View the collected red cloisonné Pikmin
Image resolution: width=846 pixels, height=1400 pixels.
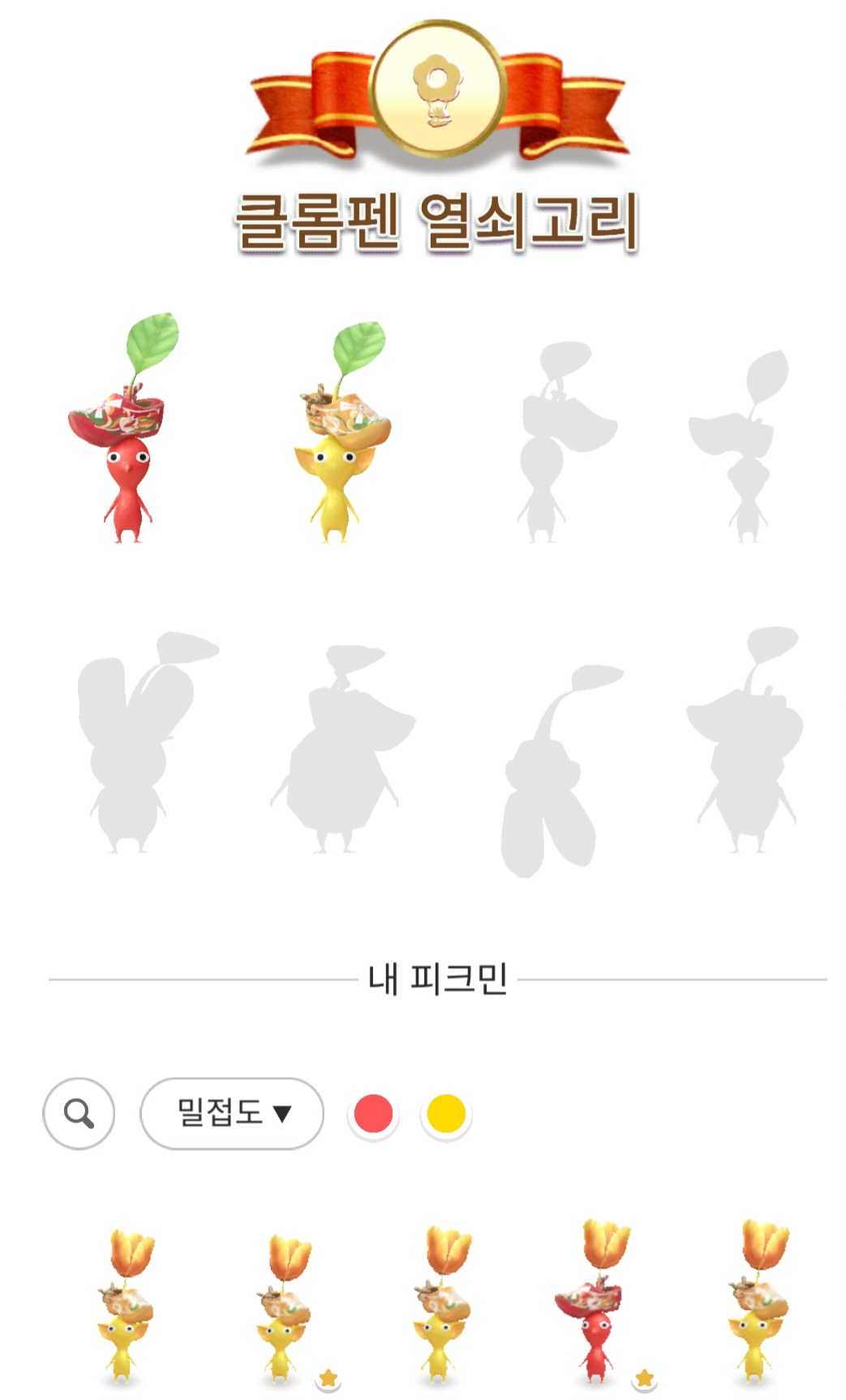(124, 427)
